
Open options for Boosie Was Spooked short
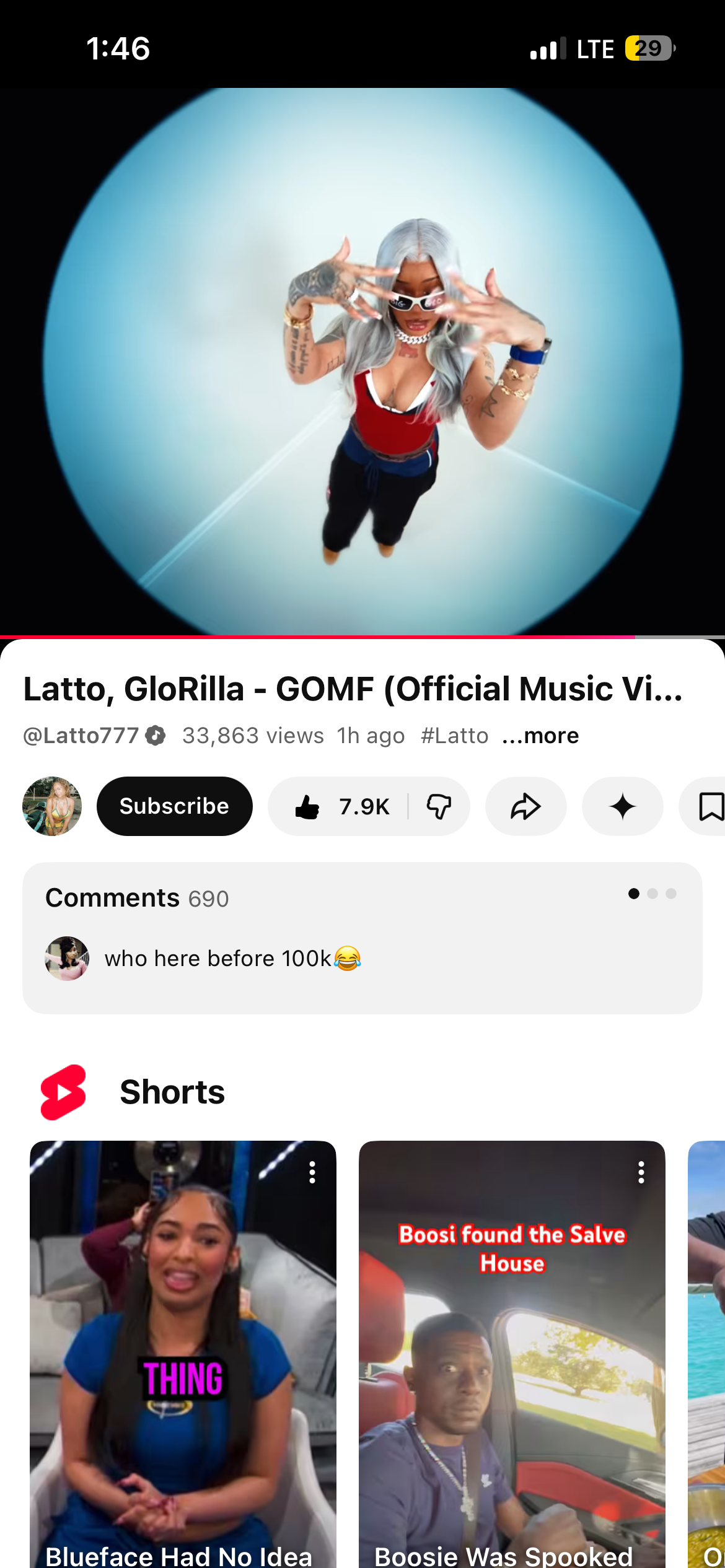(641, 1172)
